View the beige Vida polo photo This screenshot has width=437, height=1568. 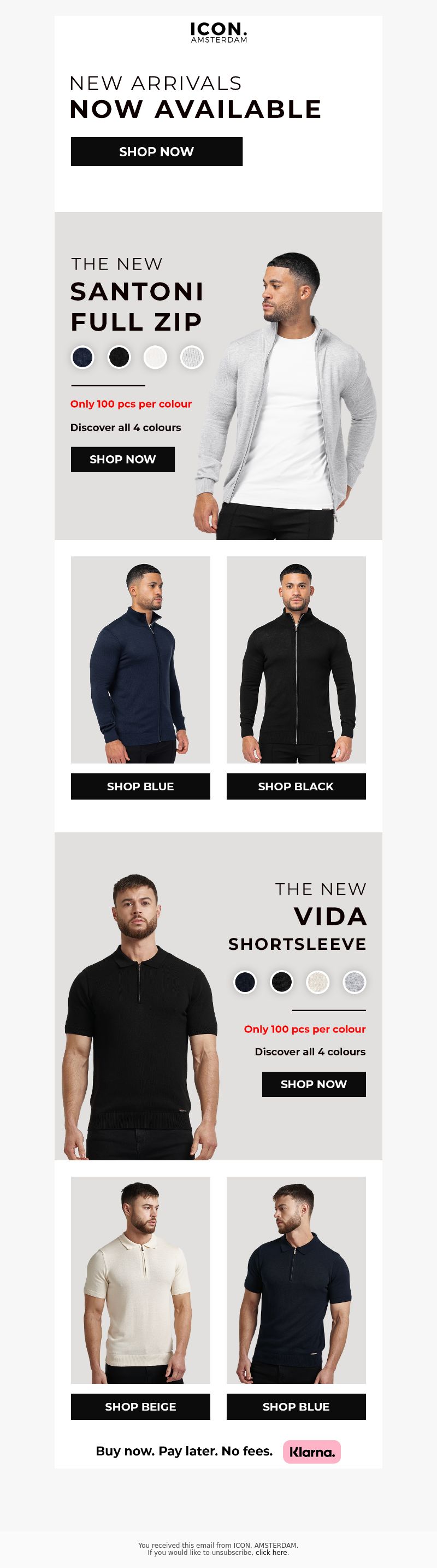(140, 1279)
